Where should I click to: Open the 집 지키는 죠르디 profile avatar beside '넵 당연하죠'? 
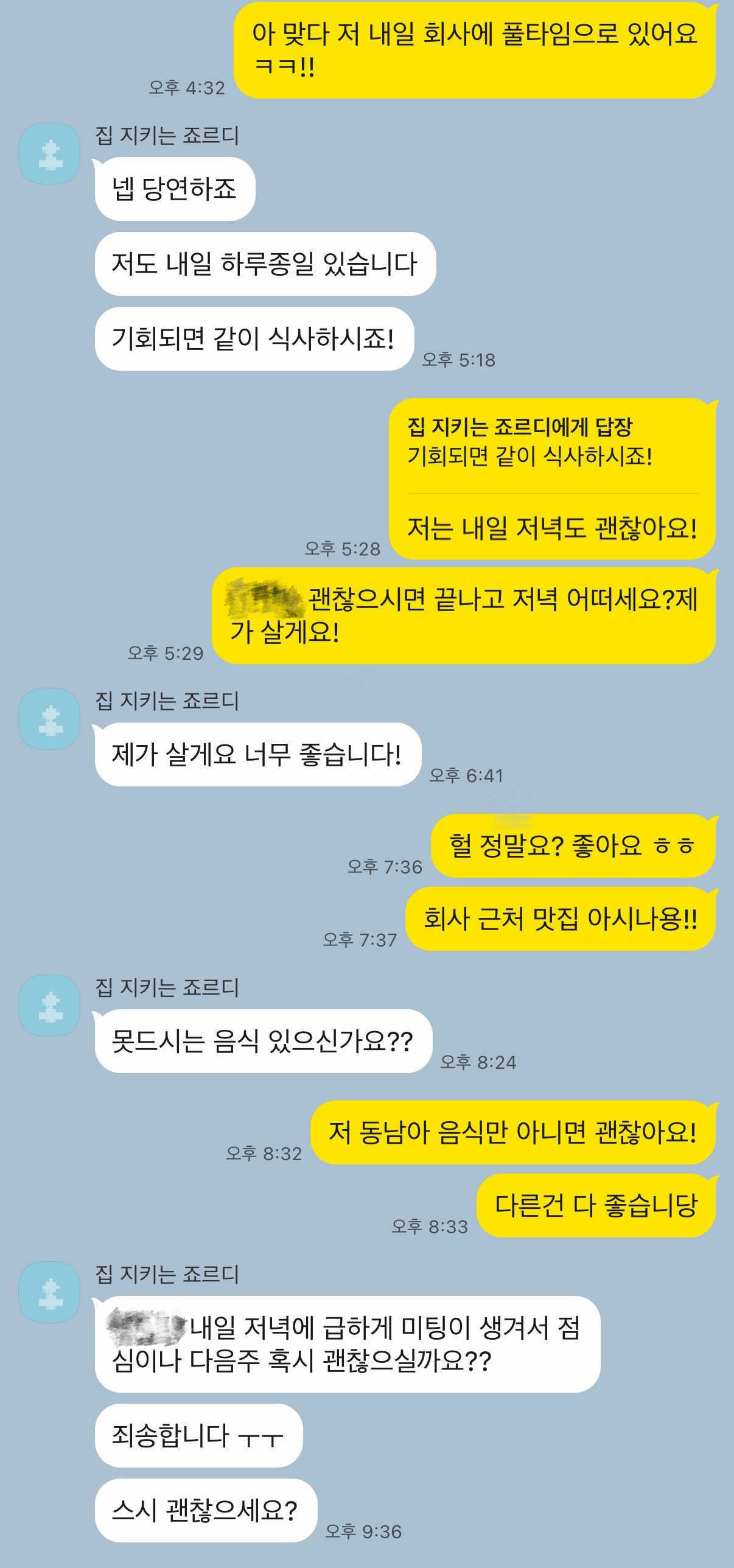pos(49,153)
